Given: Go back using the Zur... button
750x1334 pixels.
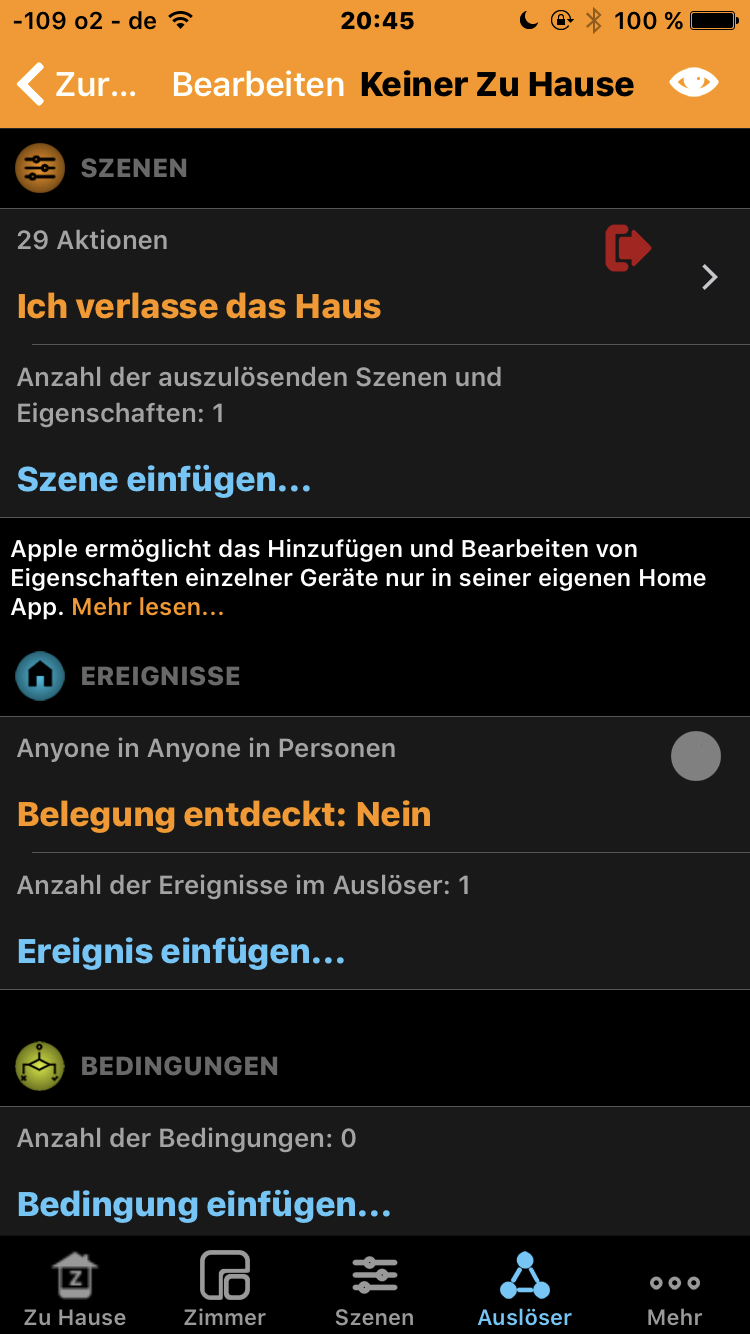Looking at the screenshot, I should (77, 85).
